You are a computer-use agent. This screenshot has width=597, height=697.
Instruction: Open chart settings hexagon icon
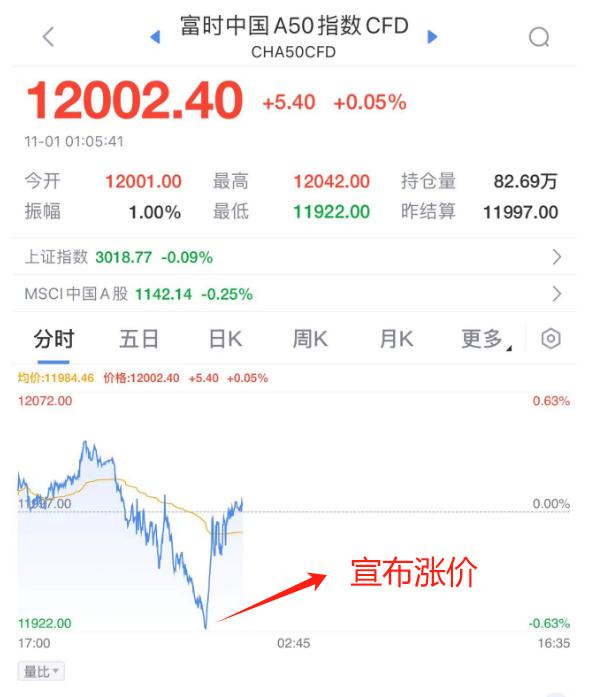[x=551, y=339]
